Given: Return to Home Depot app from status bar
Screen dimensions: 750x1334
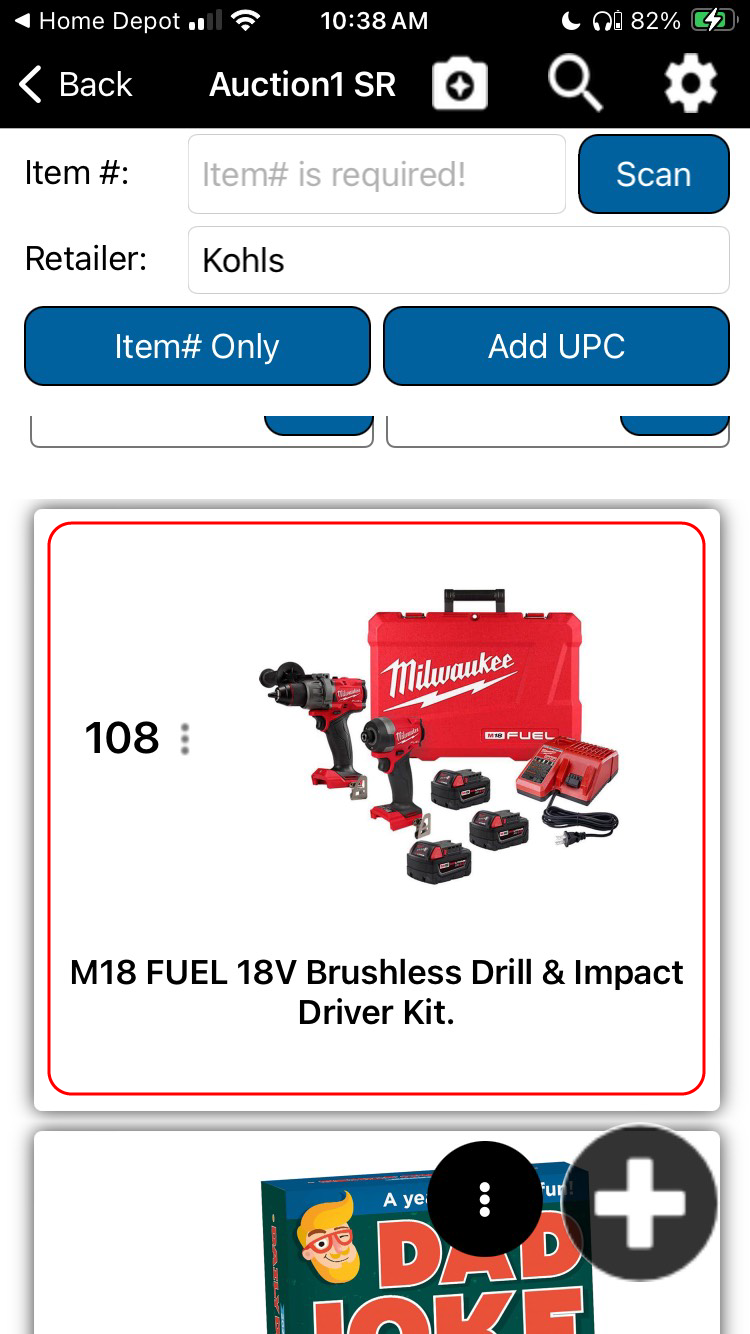Looking at the screenshot, I should click(x=98, y=20).
